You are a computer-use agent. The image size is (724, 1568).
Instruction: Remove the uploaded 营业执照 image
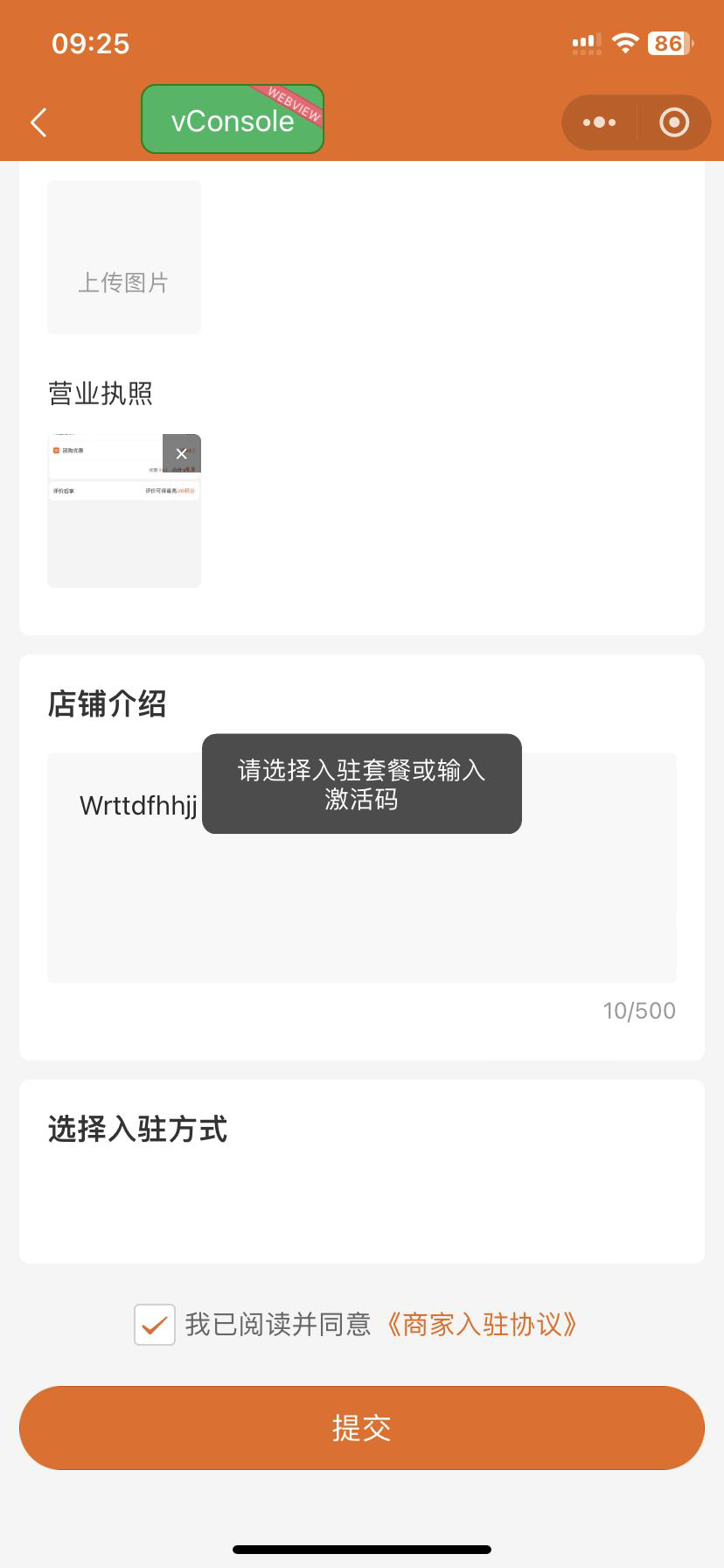(x=182, y=453)
